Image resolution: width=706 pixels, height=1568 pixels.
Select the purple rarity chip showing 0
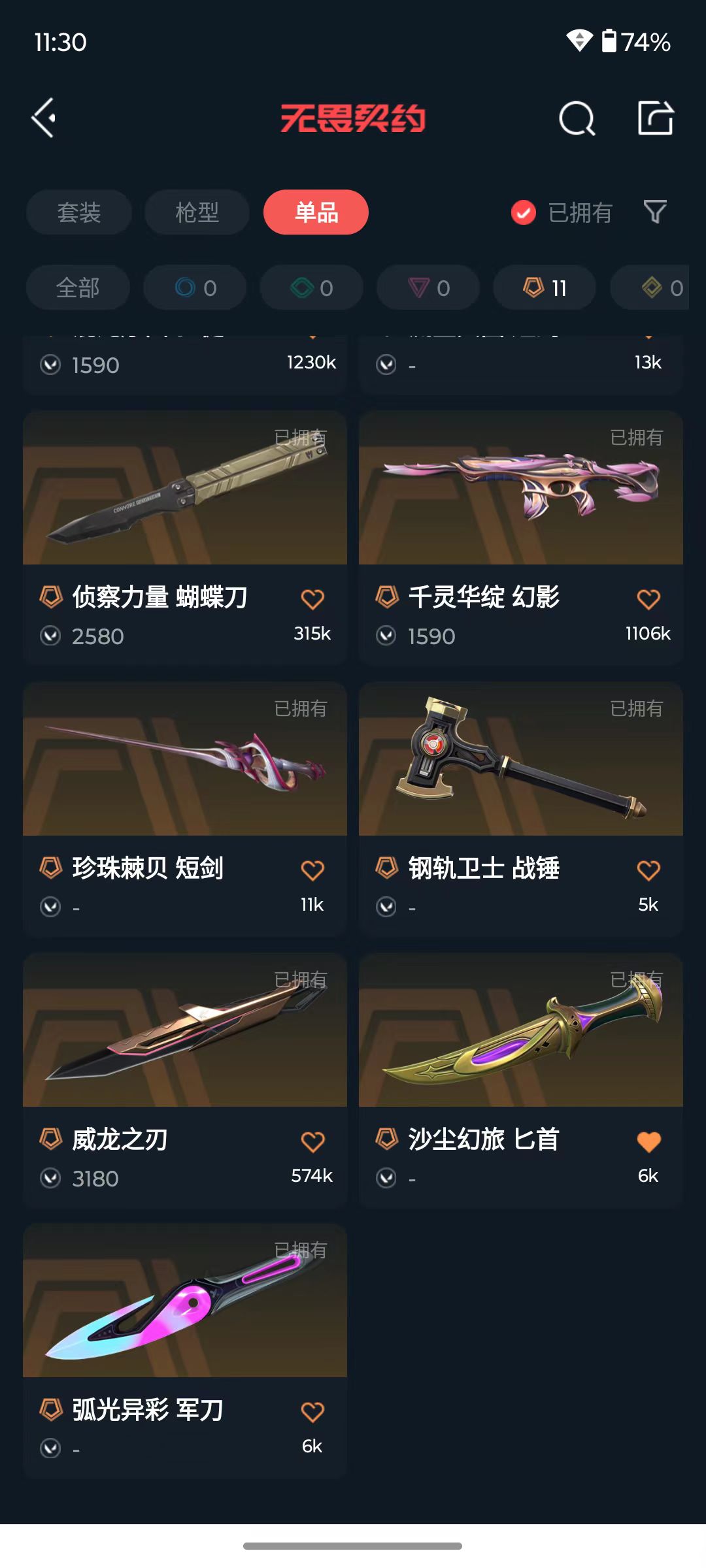[x=428, y=287]
